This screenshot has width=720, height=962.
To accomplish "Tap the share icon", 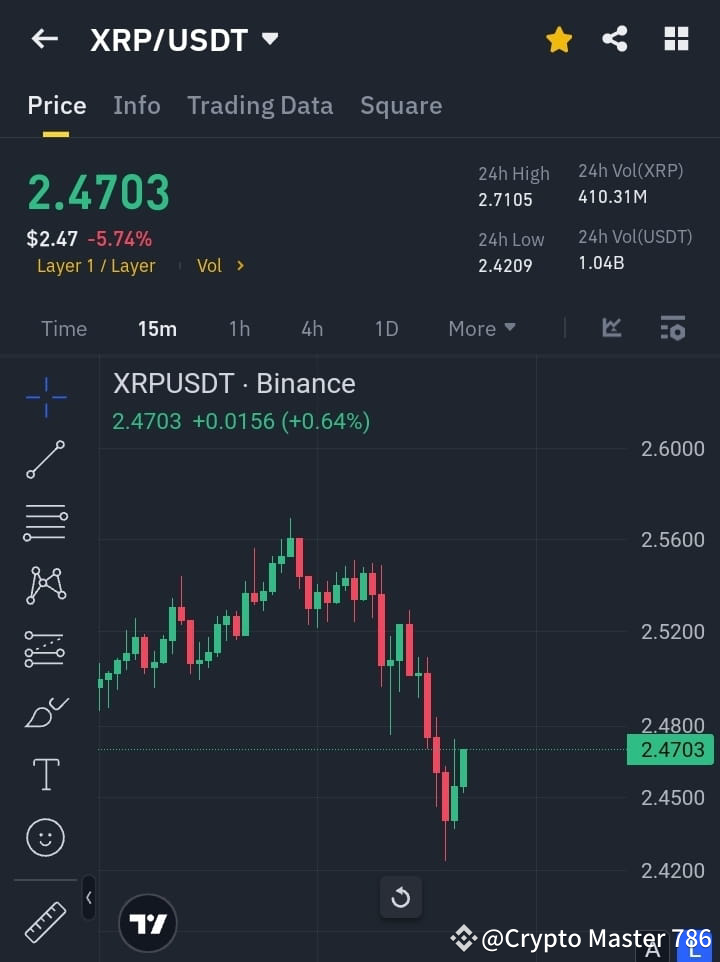I will tap(615, 38).
